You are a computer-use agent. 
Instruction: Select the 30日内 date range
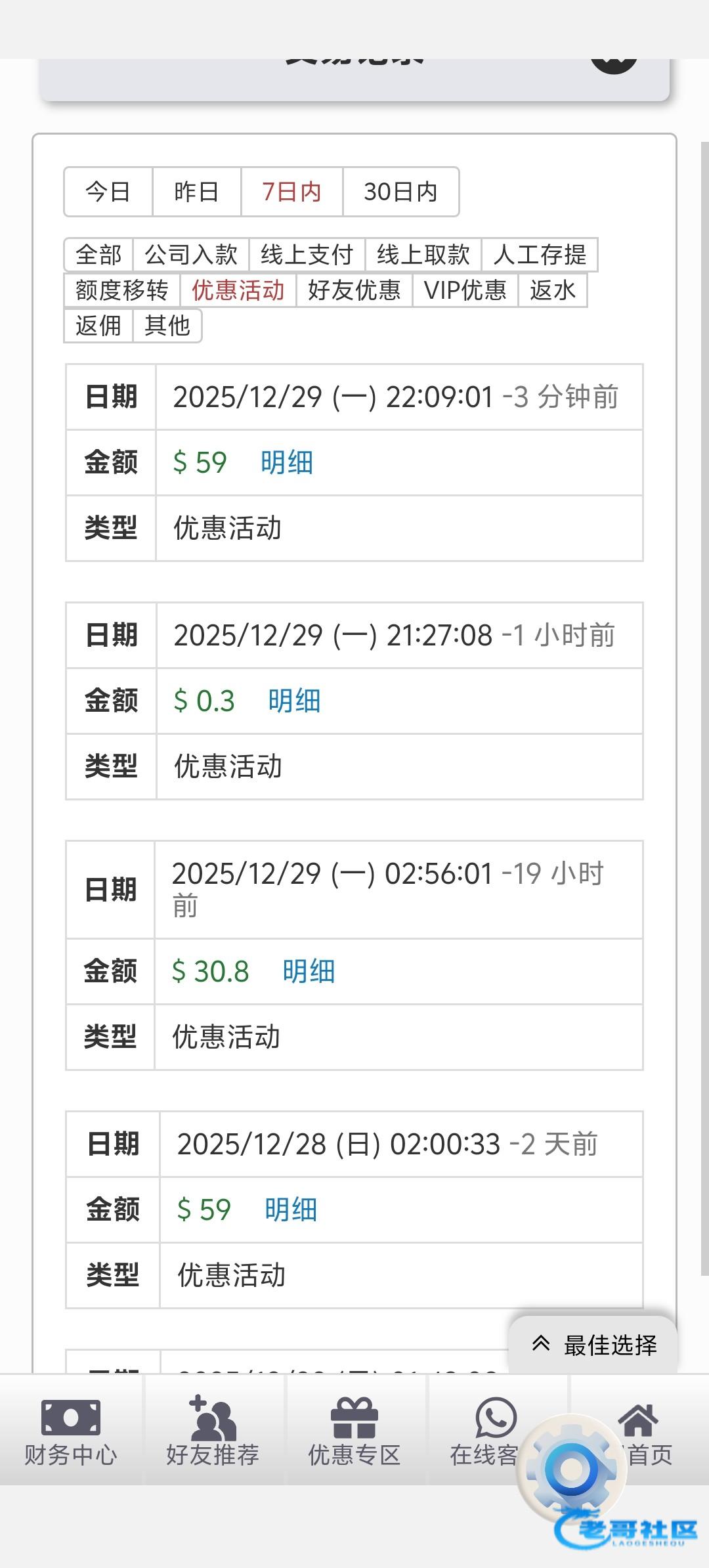pos(400,192)
